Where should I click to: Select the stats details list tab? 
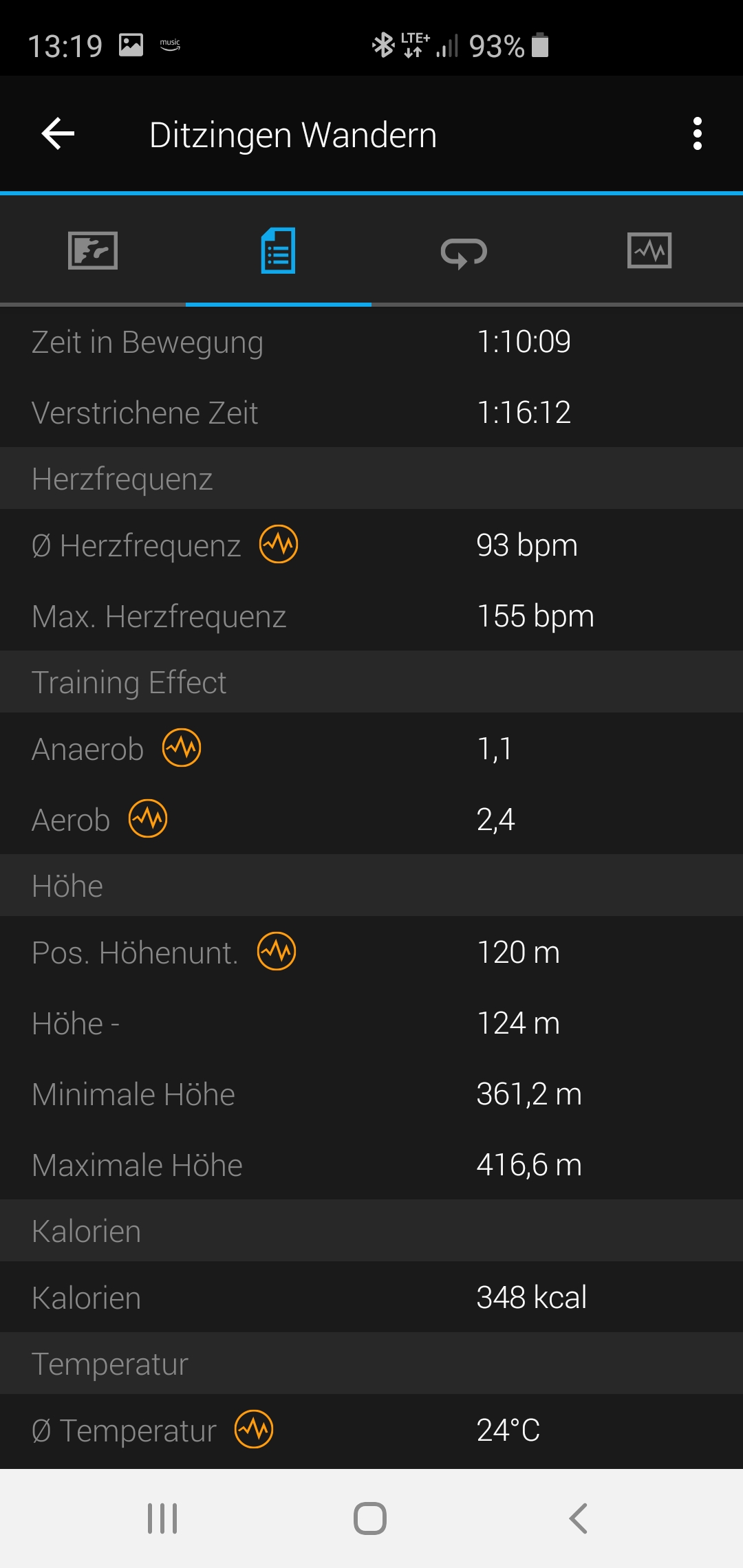[x=279, y=250]
